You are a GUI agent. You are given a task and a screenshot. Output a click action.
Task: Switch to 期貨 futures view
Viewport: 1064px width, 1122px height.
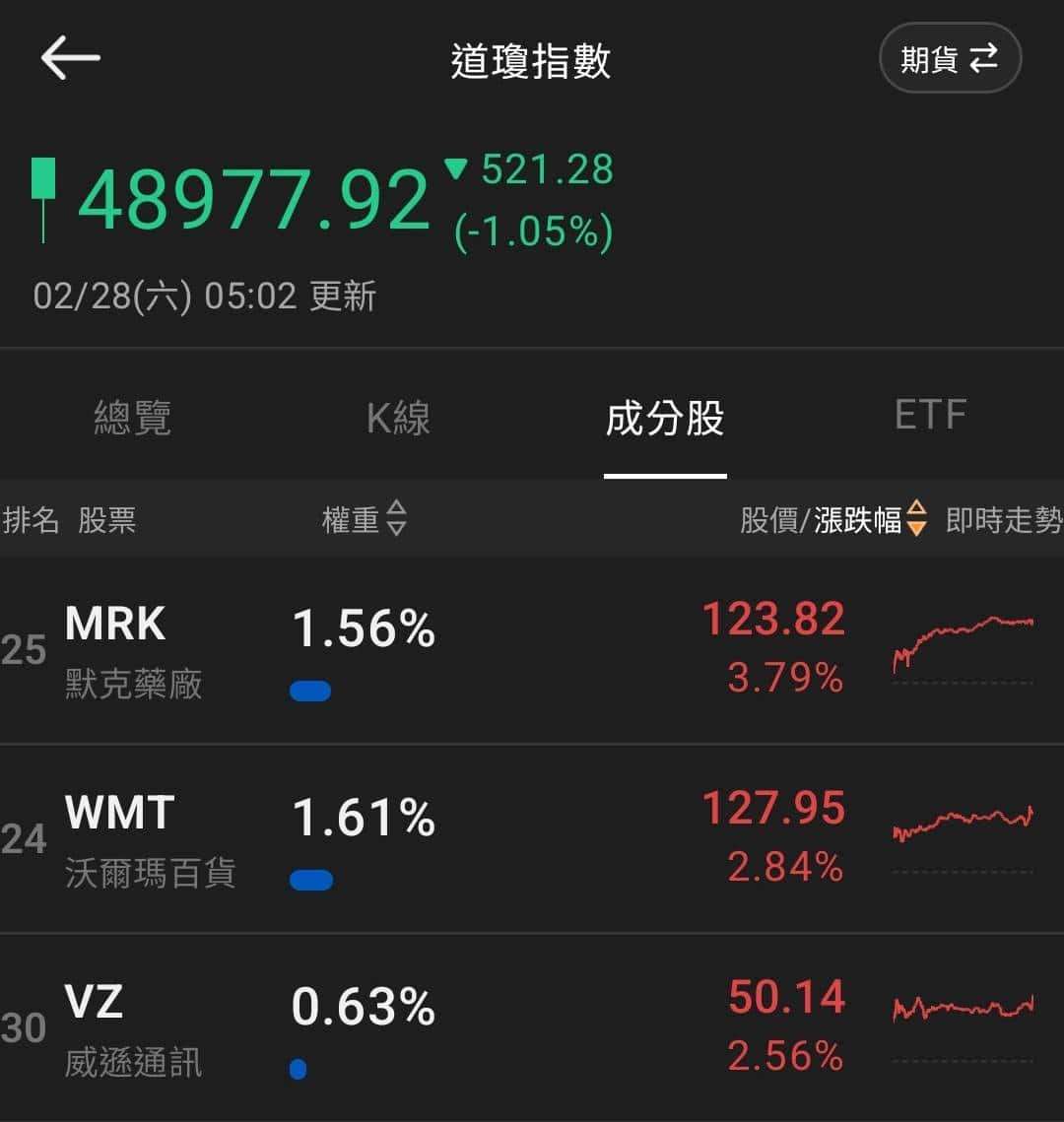[x=949, y=59]
